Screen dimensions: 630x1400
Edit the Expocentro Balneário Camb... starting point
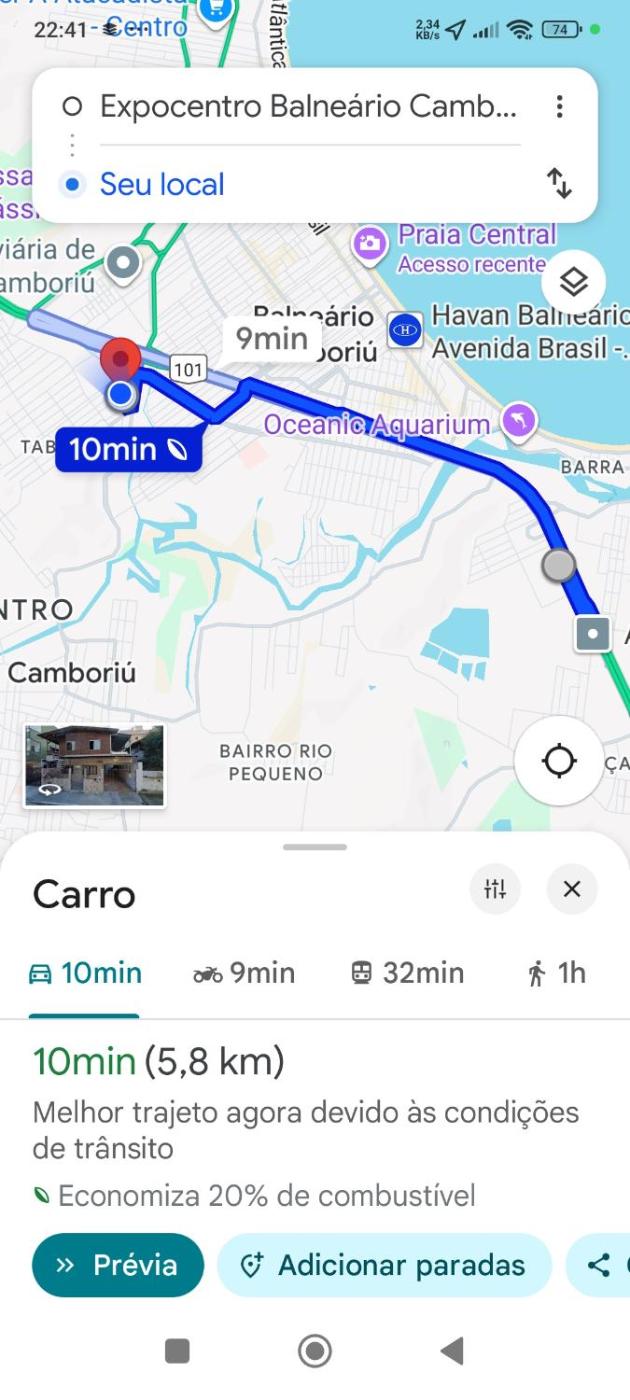pos(308,108)
